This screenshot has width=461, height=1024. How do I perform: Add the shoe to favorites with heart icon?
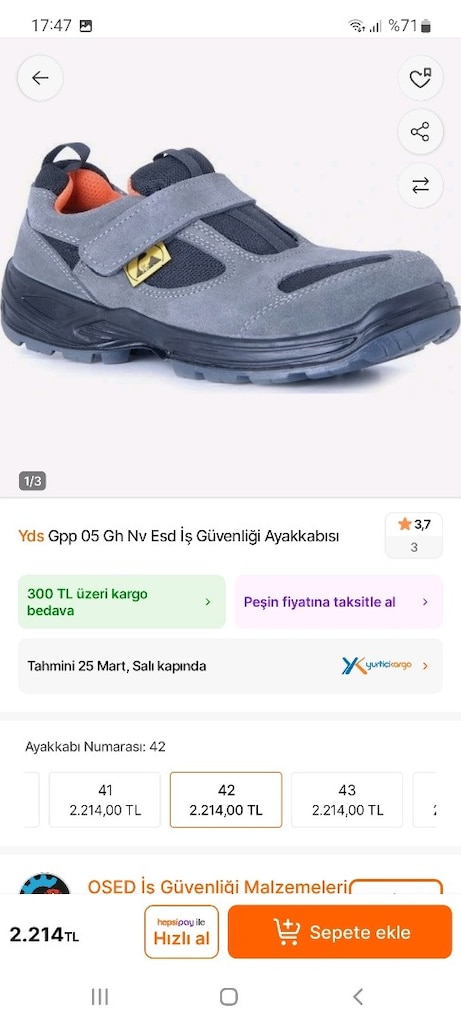click(x=421, y=78)
